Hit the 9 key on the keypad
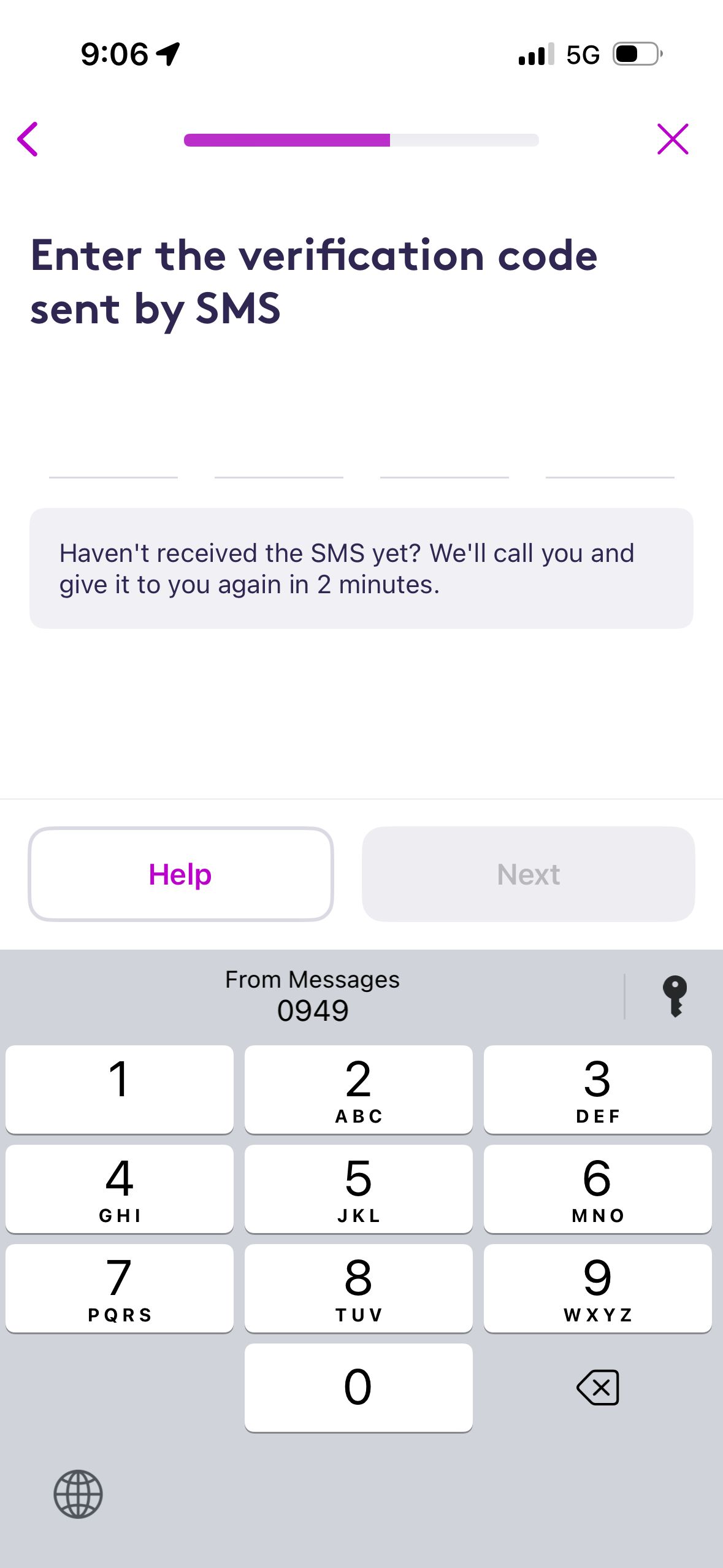This screenshot has width=723, height=1568. [597, 1288]
